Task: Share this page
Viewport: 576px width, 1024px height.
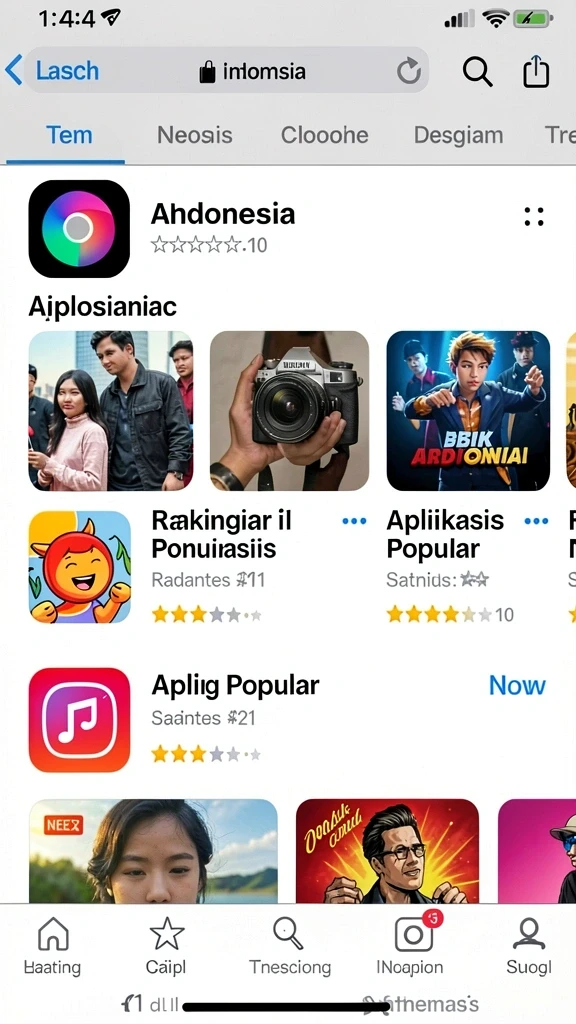Action: (x=536, y=71)
